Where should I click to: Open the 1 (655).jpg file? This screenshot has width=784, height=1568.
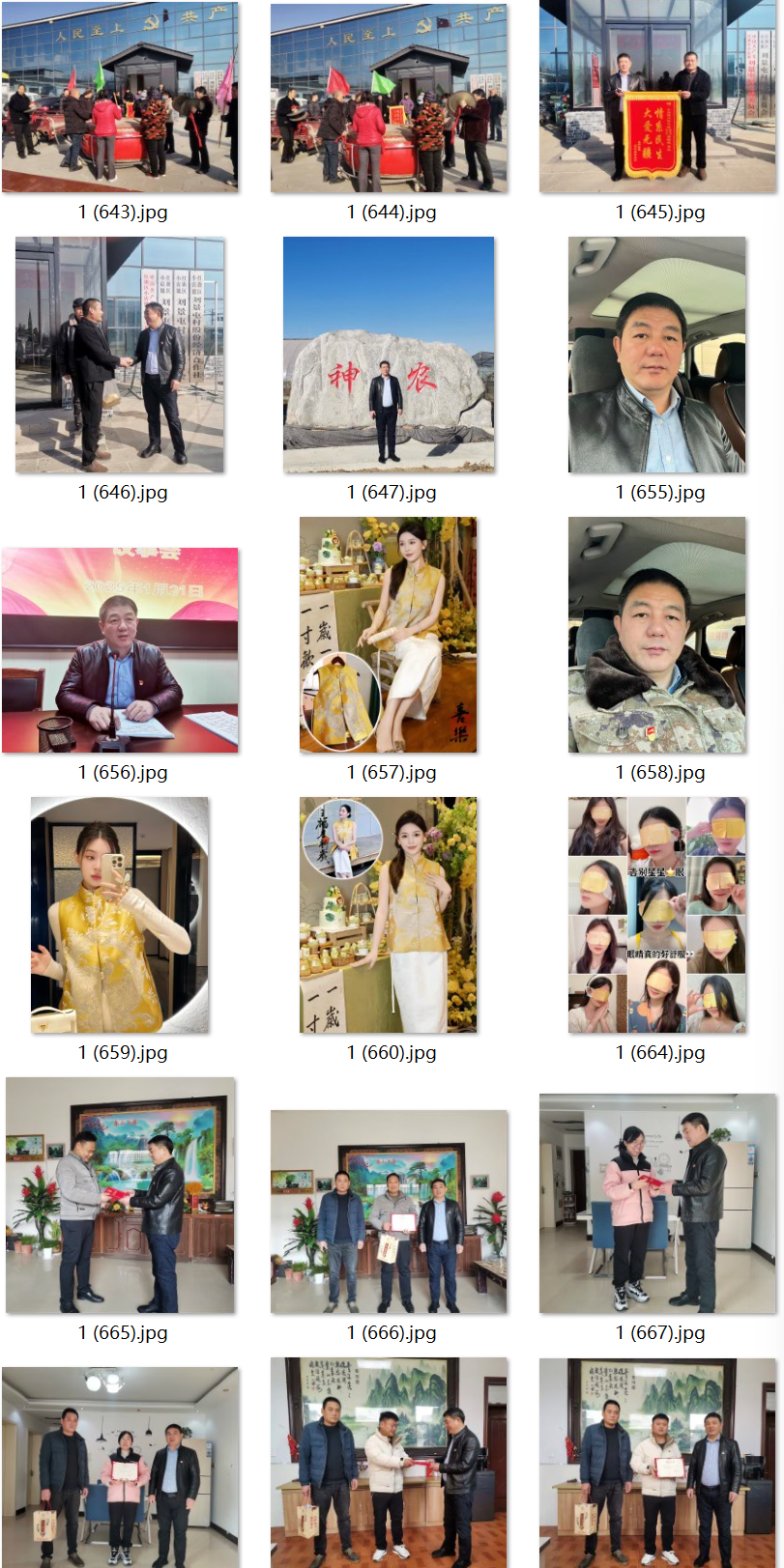click(x=657, y=355)
